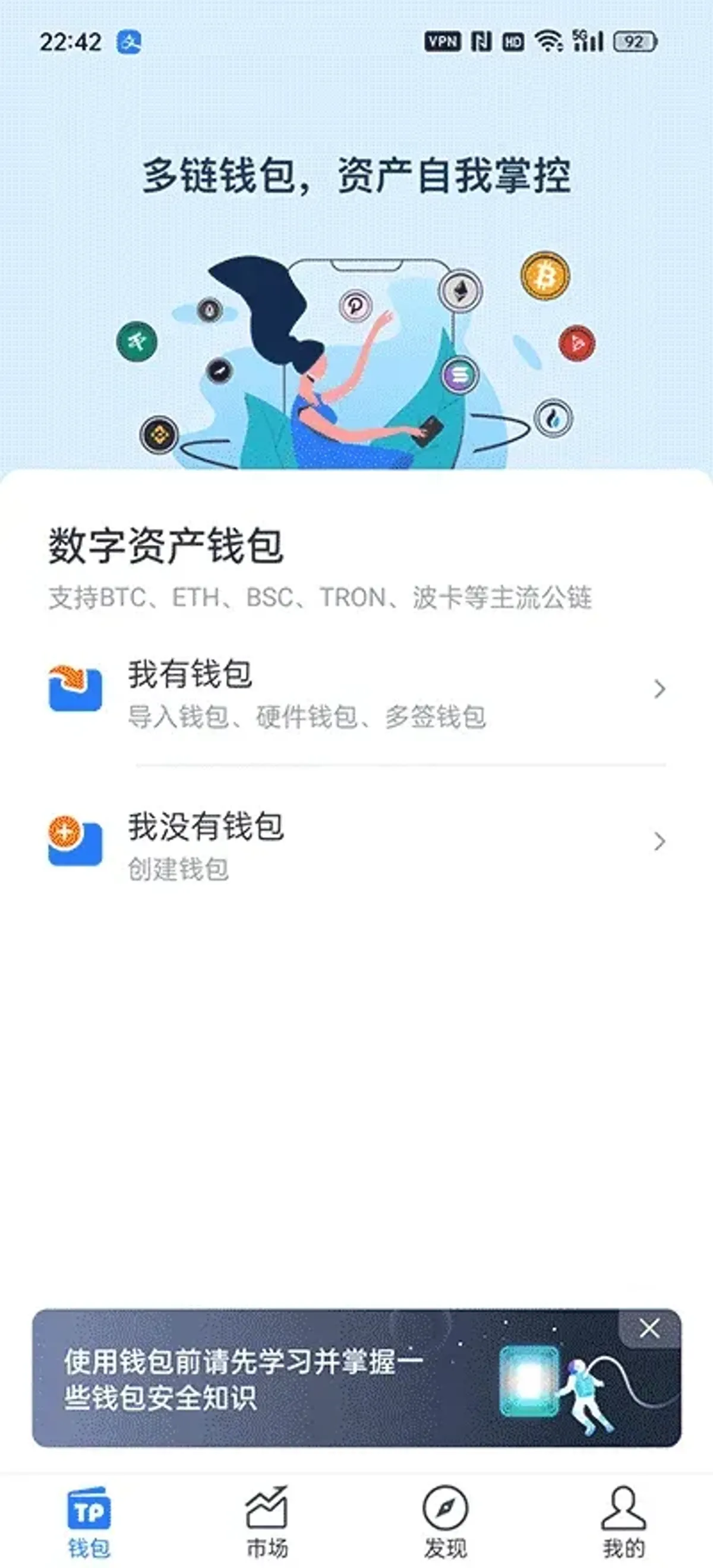
Task: Expand the '我有钱包' option via its chevron
Action: 660,690
